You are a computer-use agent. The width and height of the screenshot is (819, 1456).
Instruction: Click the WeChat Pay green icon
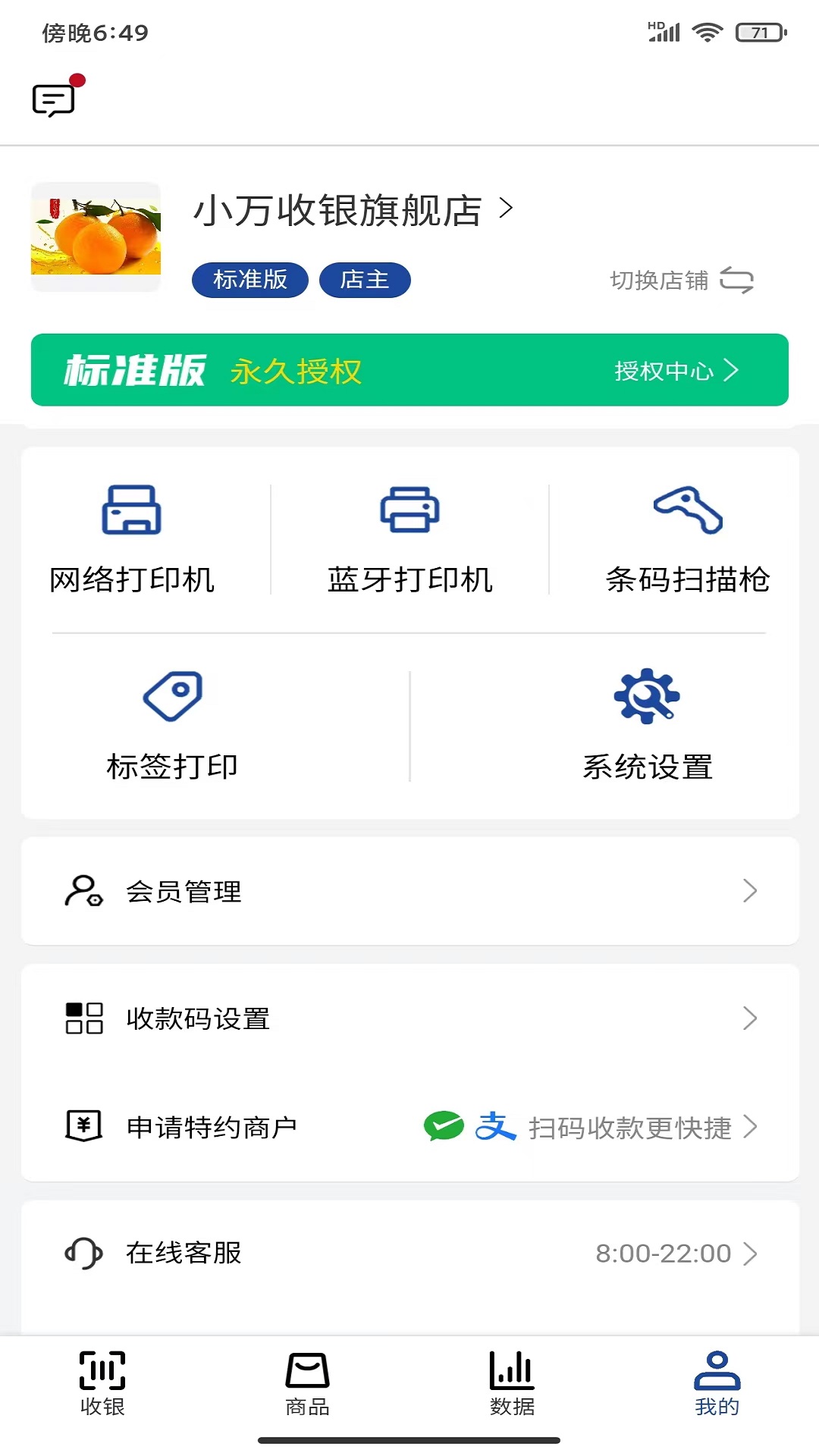click(x=444, y=1127)
